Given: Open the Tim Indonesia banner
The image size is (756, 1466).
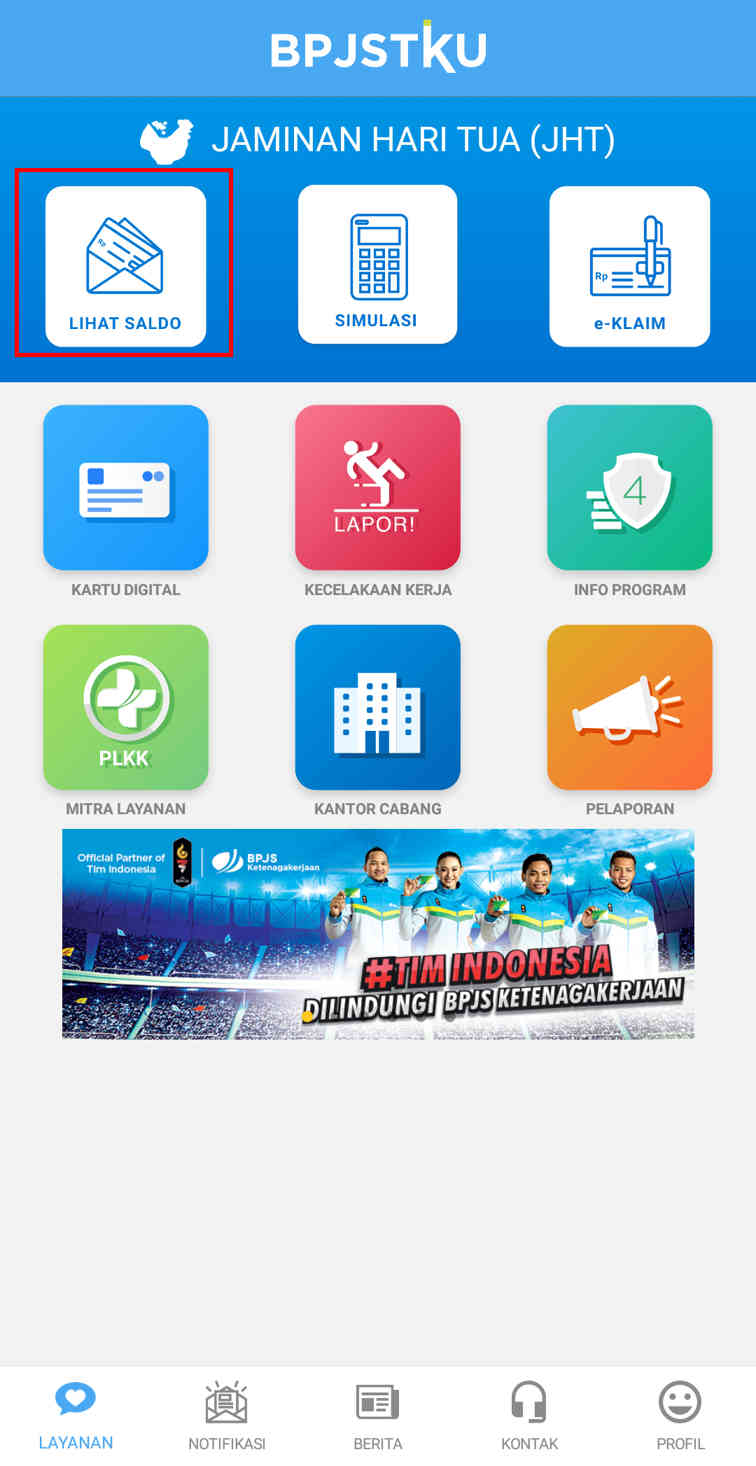Looking at the screenshot, I should pos(378,933).
